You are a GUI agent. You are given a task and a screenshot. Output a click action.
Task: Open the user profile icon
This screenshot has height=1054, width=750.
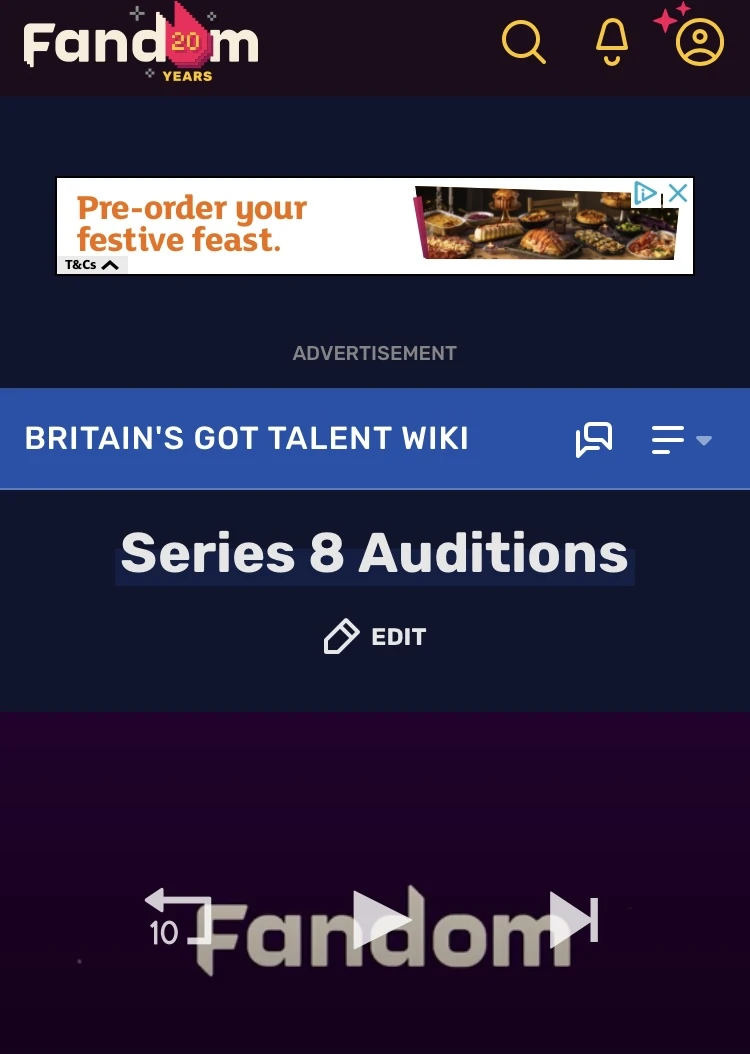coord(699,43)
